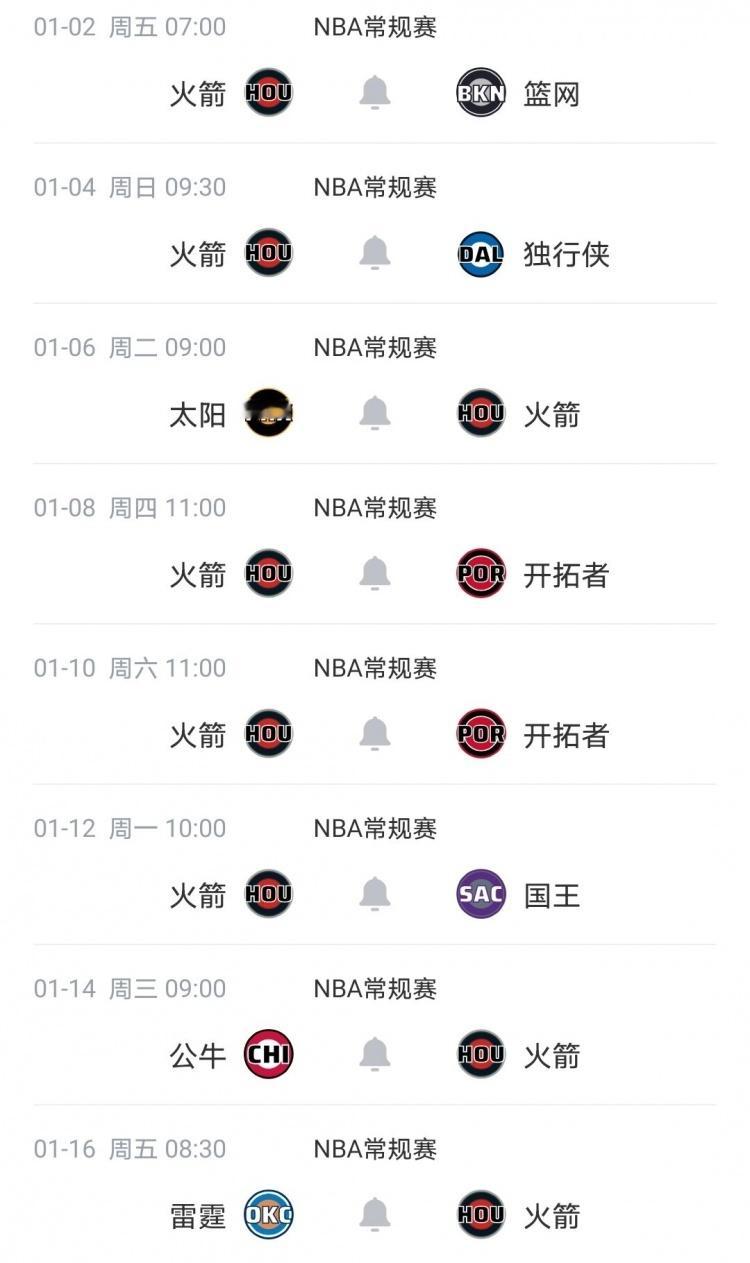Click the Kings SAC purple logo
The height and width of the screenshot is (1263, 750).
480,894
